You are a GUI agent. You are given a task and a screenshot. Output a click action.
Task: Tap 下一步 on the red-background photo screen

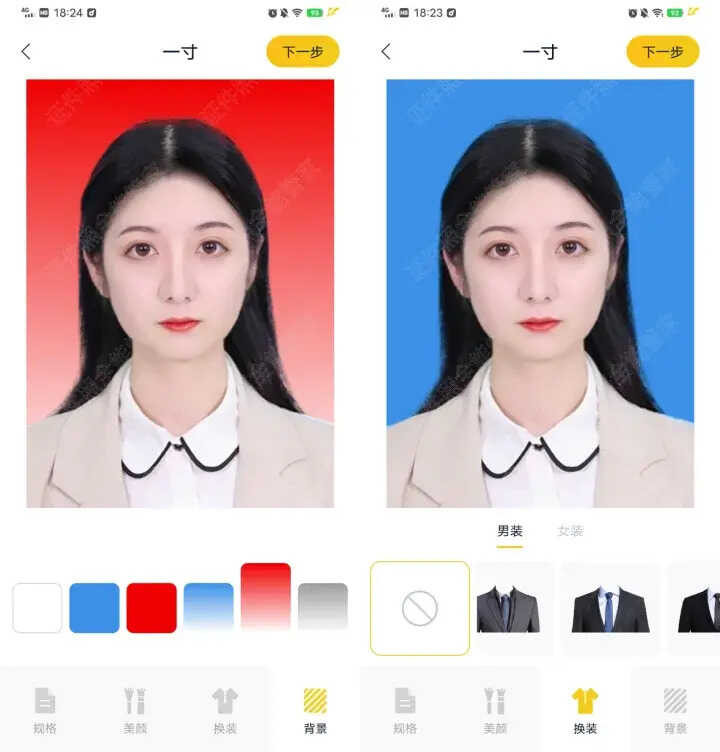302,52
